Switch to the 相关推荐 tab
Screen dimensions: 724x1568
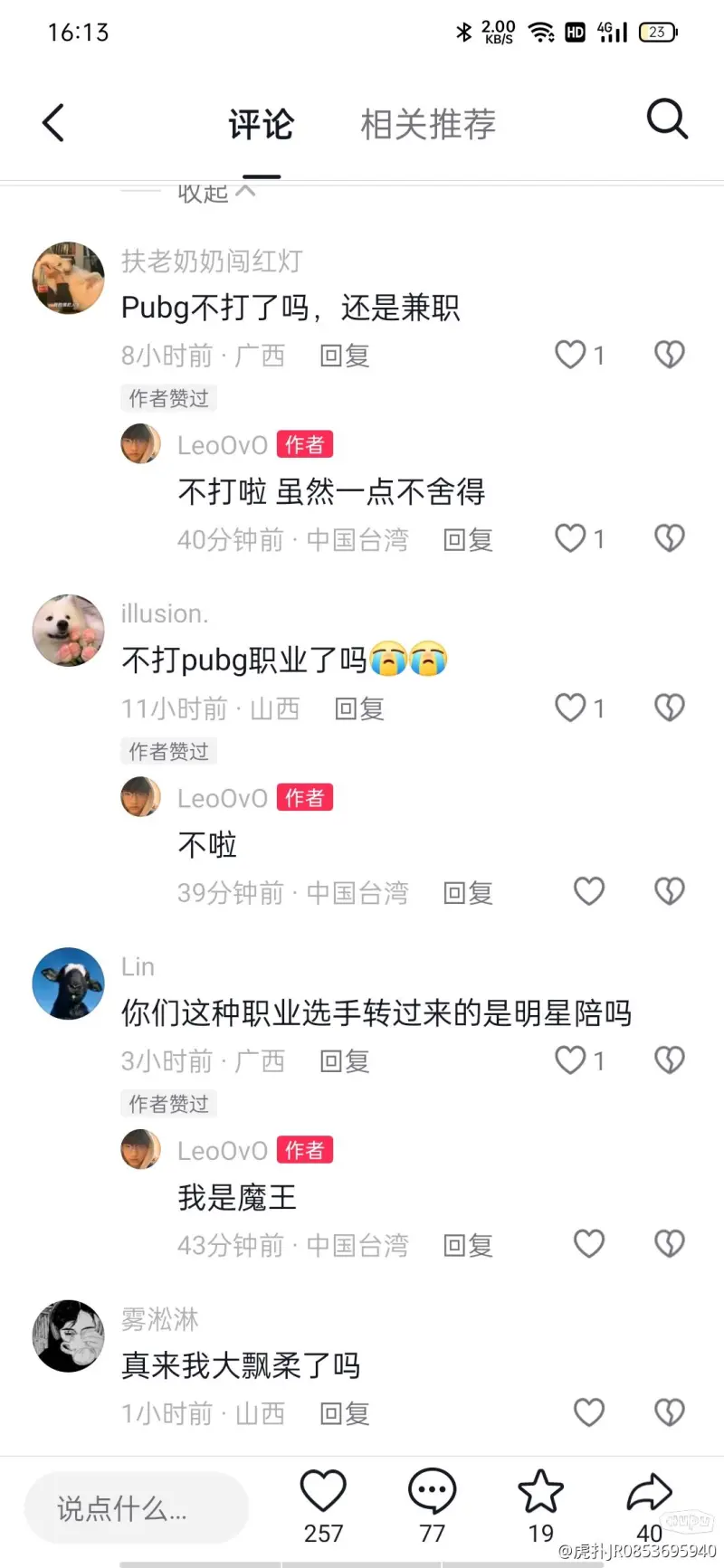[428, 125]
